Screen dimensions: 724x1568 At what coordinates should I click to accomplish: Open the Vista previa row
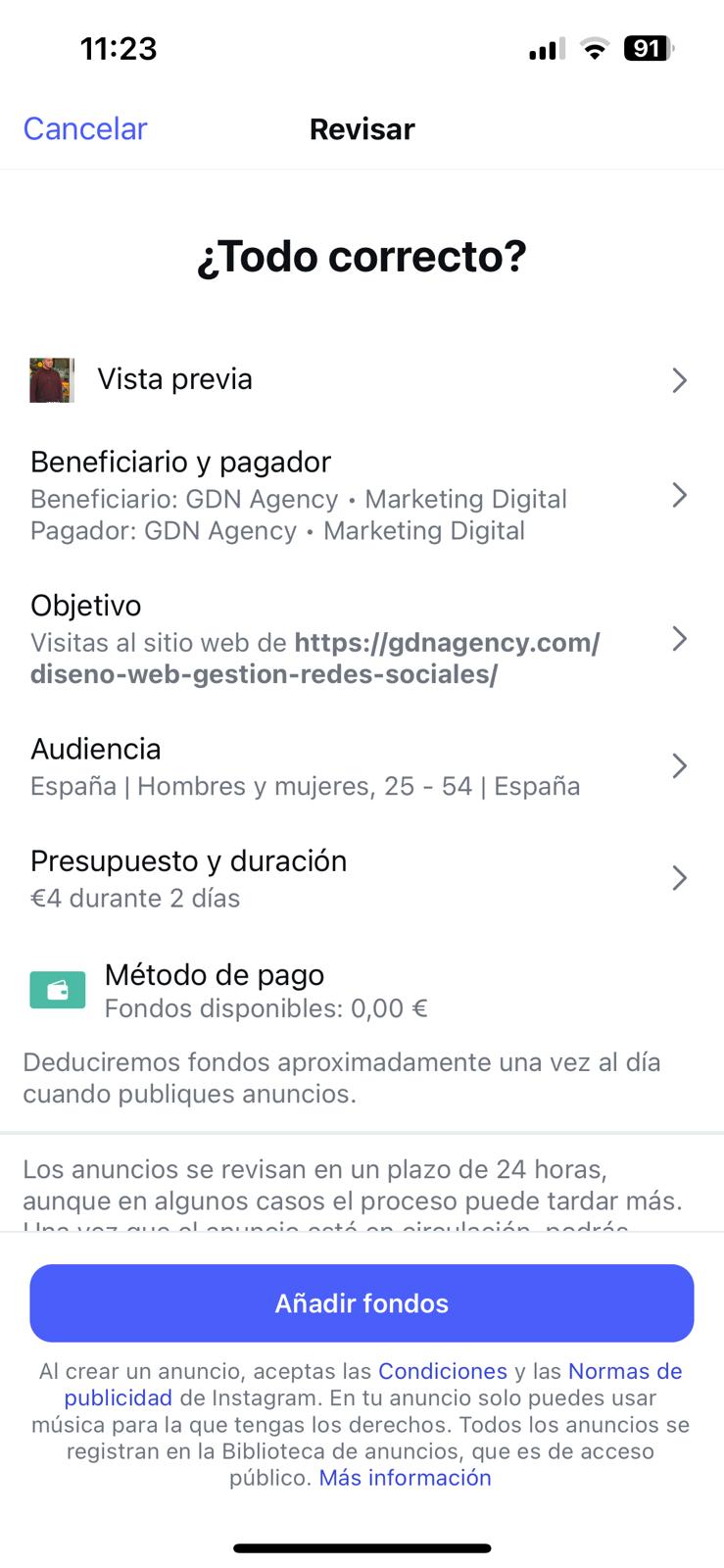(x=361, y=379)
